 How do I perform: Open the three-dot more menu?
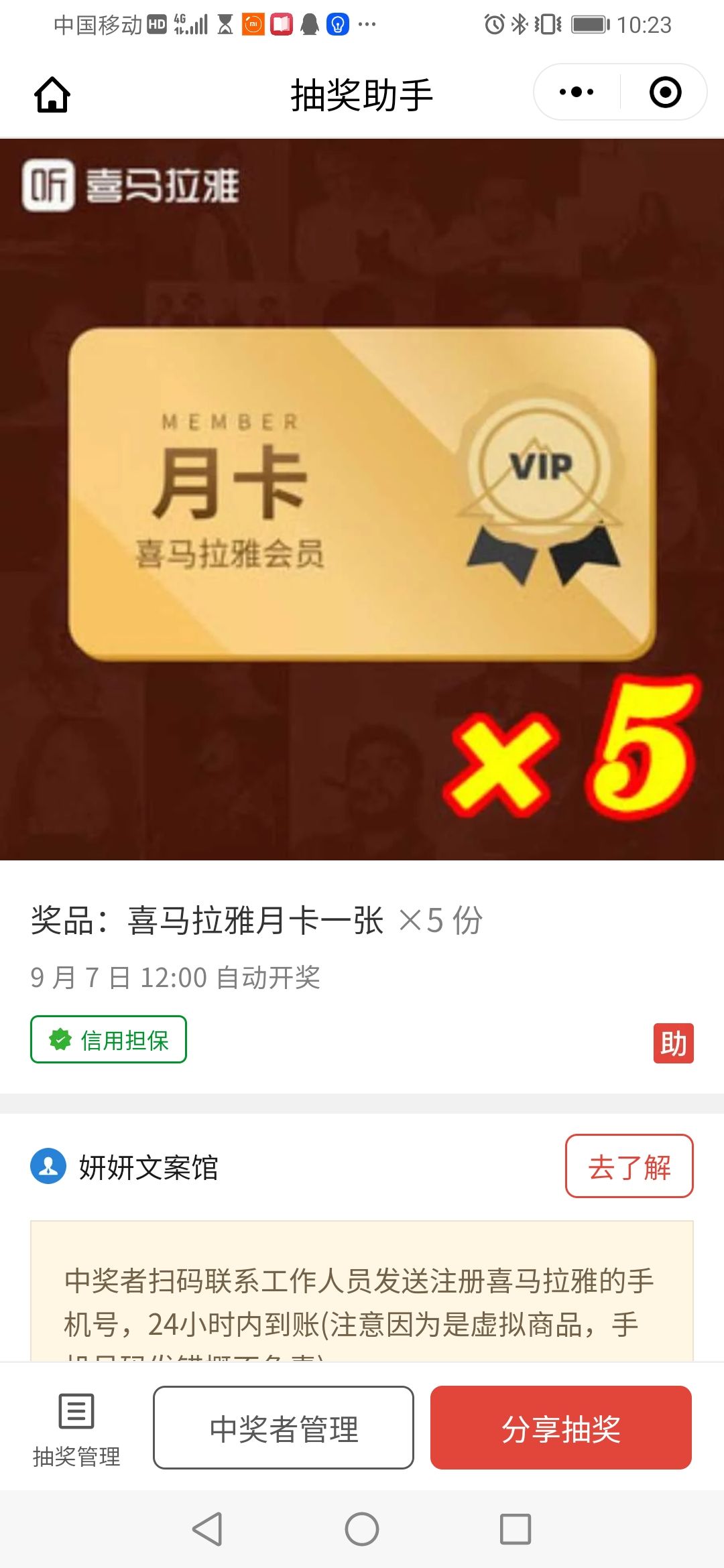coord(577,92)
